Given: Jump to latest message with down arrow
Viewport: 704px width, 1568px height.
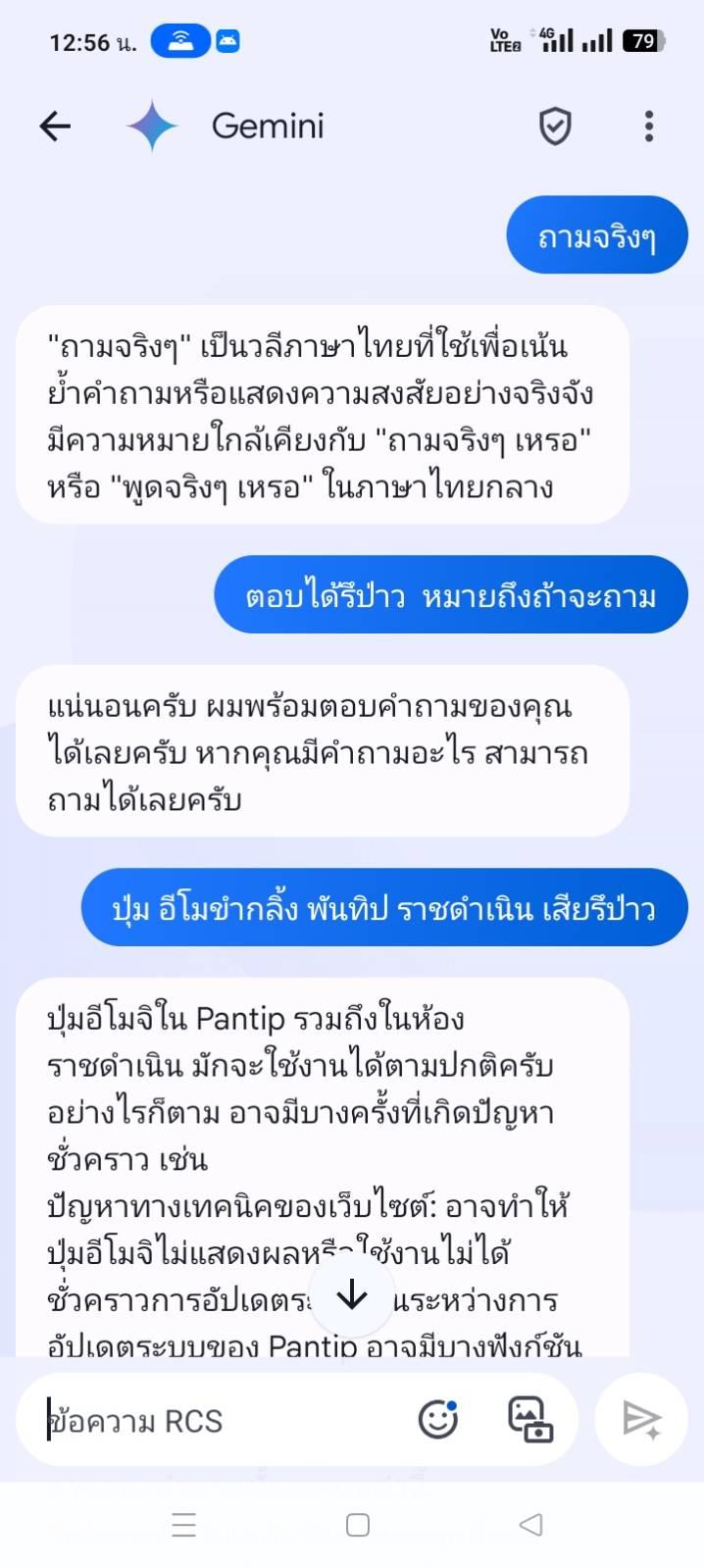Looking at the screenshot, I should tap(351, 1296).
